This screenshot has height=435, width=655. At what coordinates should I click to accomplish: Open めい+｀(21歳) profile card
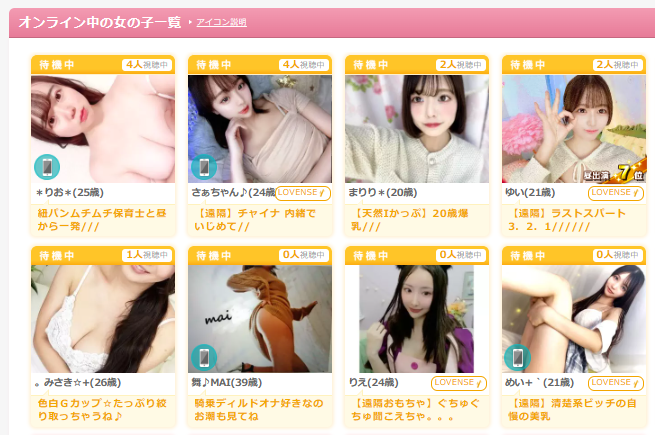point(574,320)
